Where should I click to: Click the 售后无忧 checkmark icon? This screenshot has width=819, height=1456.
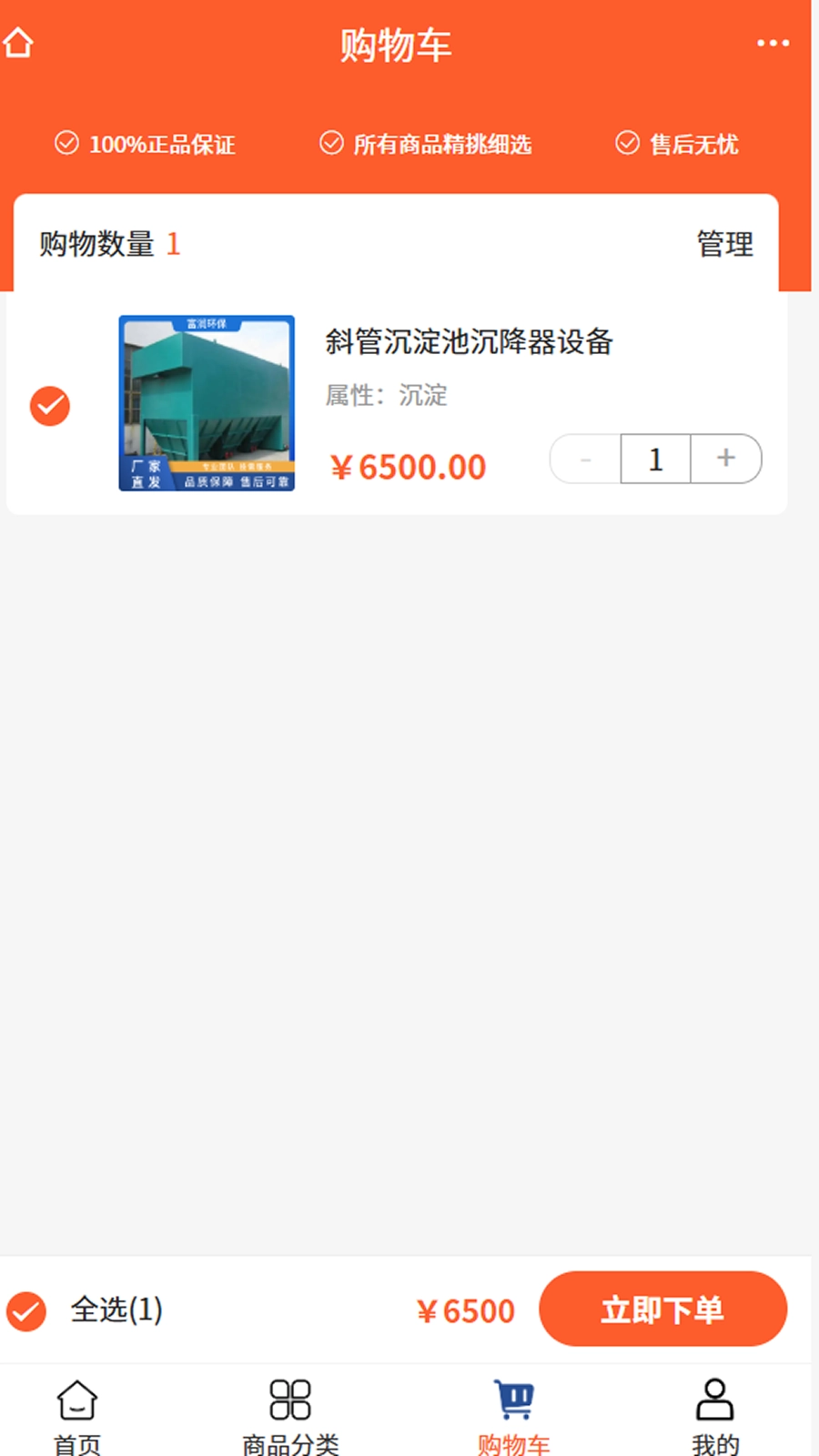click(627, 143)
